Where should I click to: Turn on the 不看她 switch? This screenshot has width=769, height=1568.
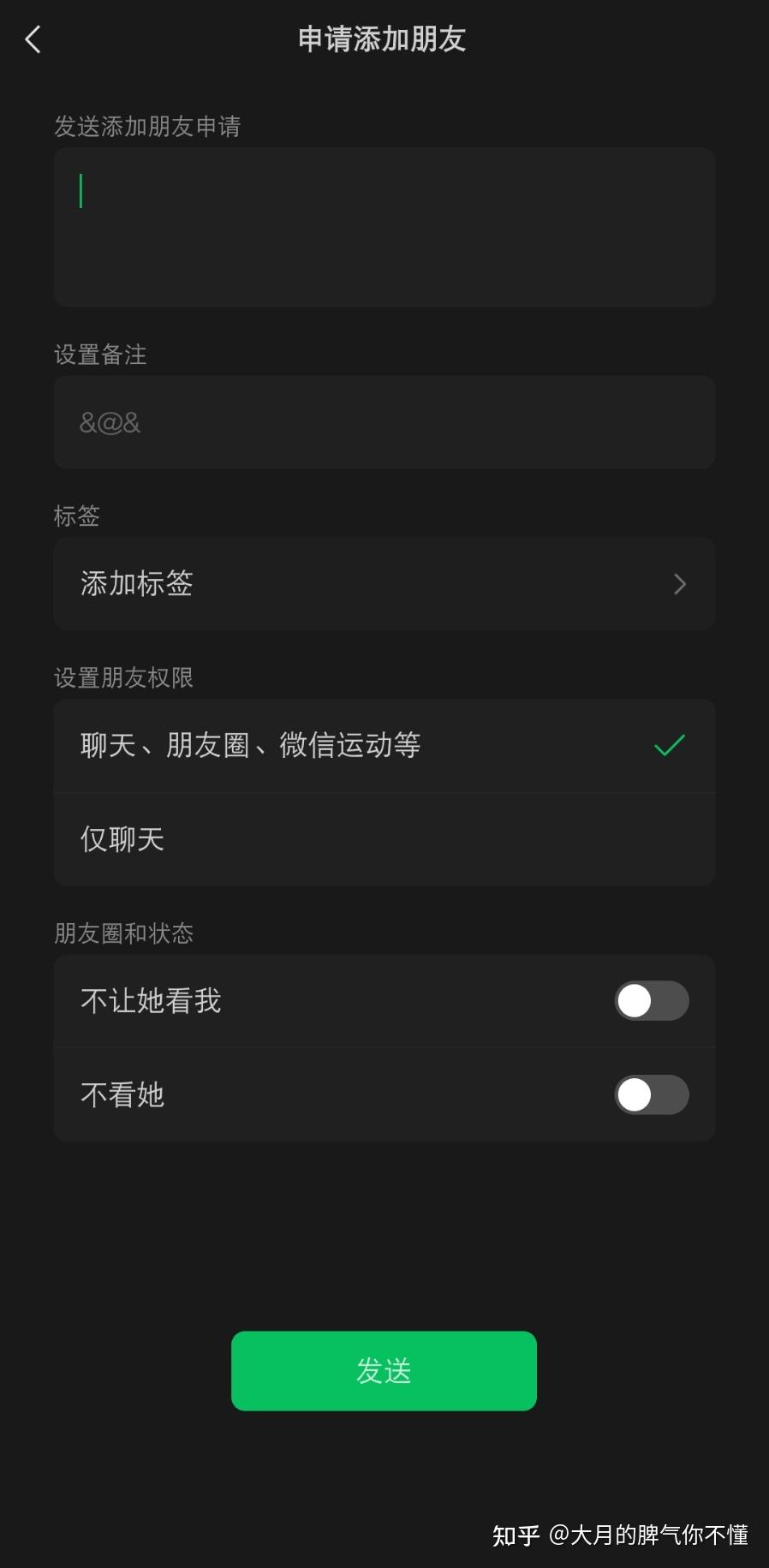click(651, 1095)
